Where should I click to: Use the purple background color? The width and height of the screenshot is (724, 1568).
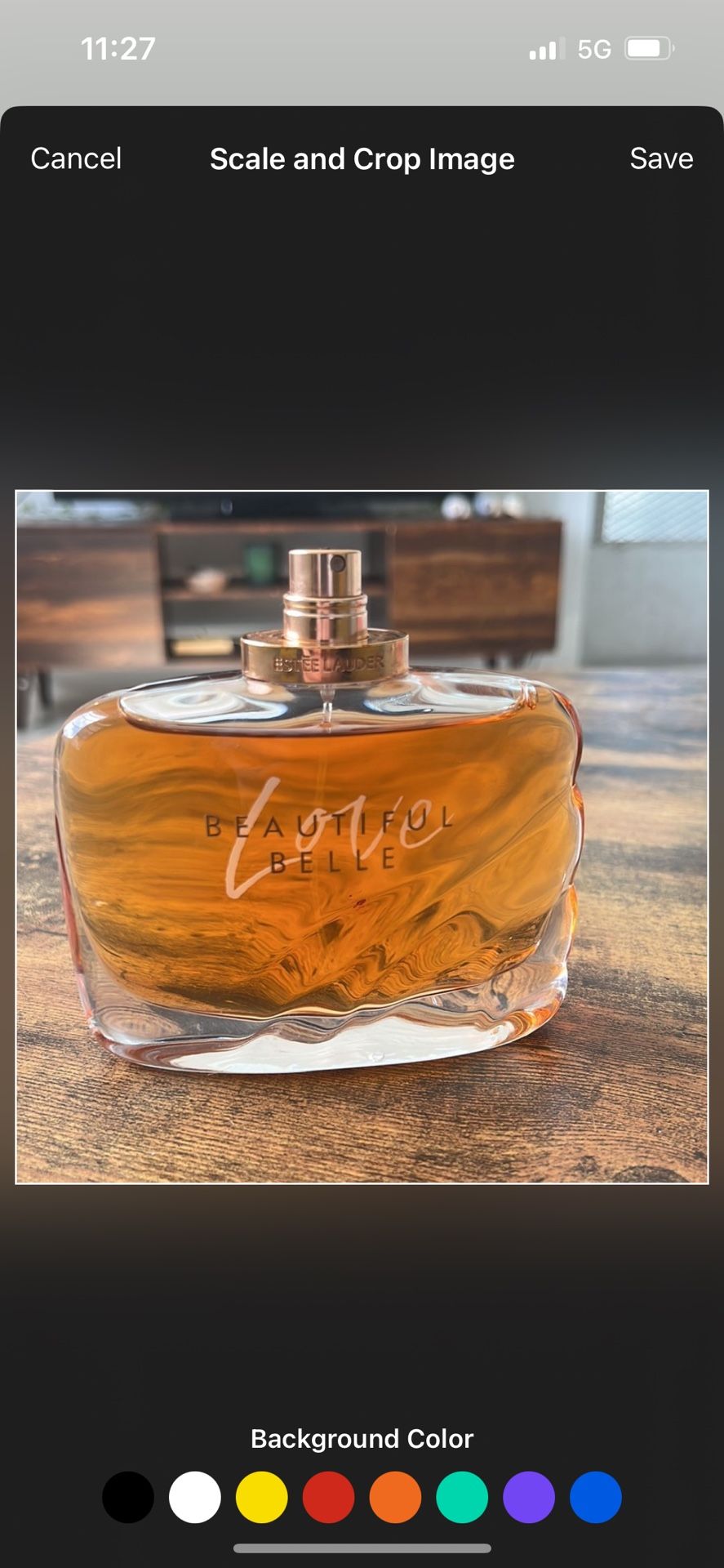click(529, 1497)
